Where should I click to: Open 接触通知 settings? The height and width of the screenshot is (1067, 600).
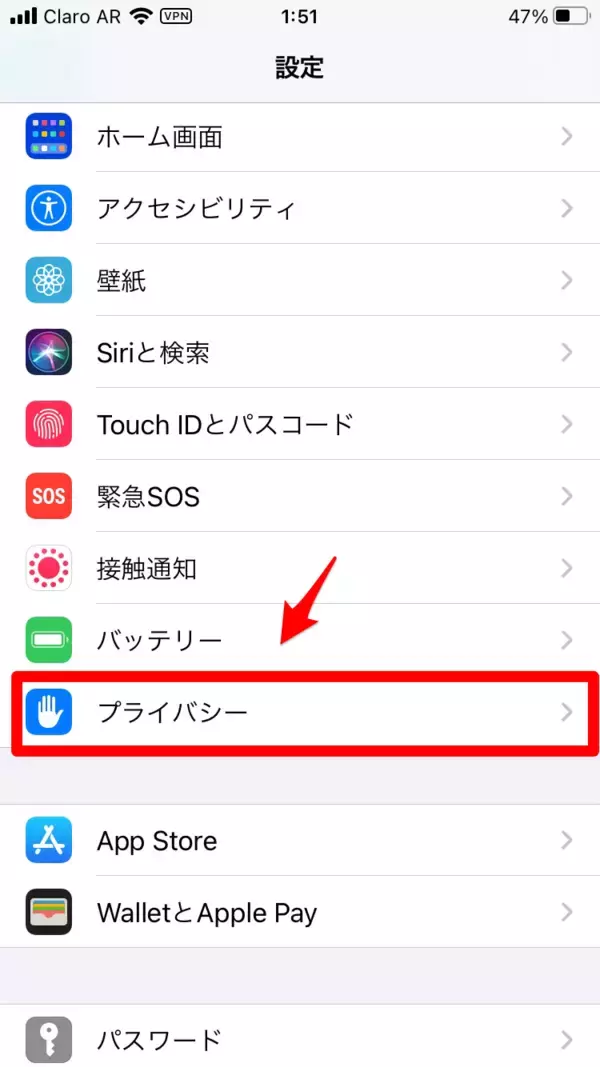300,569
